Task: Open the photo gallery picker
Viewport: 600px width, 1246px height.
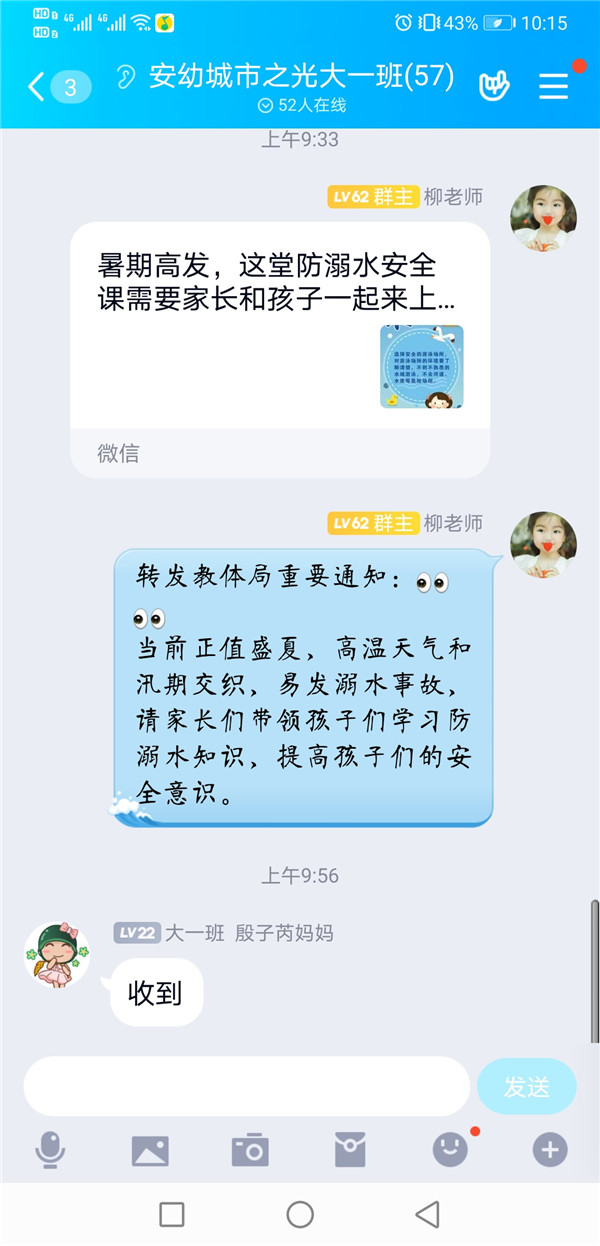Action: pos(150,1151)
